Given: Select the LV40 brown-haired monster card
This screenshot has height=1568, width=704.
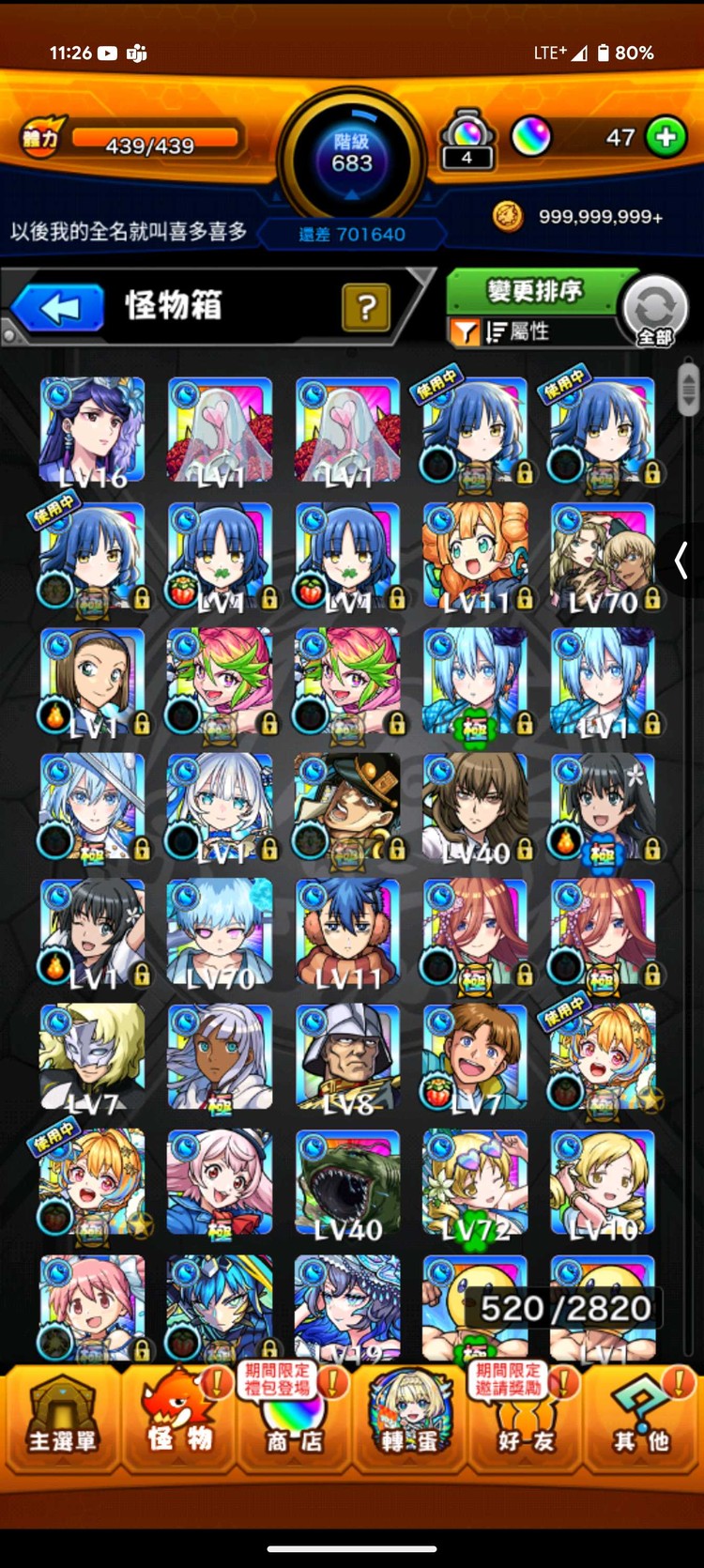Looking at the screenshot, I should (475, 807).
